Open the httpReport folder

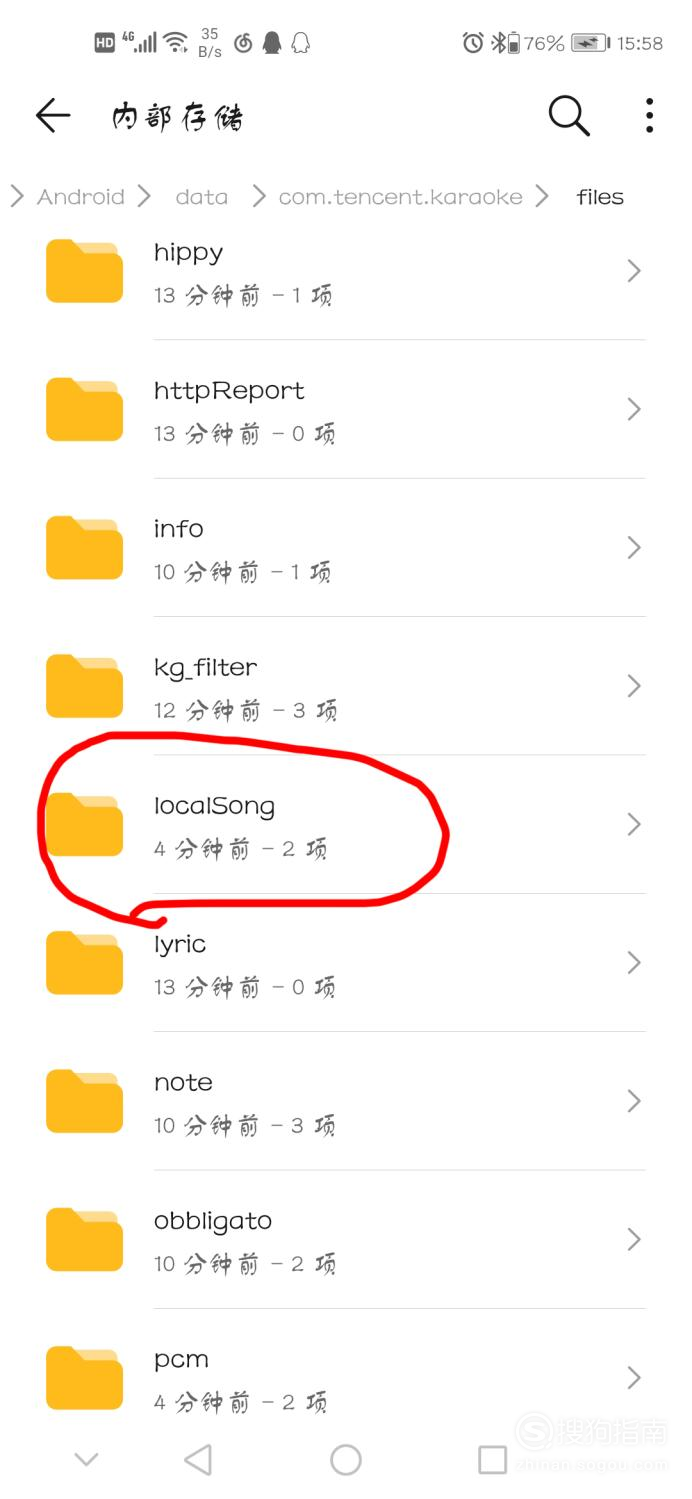(340, 409)
